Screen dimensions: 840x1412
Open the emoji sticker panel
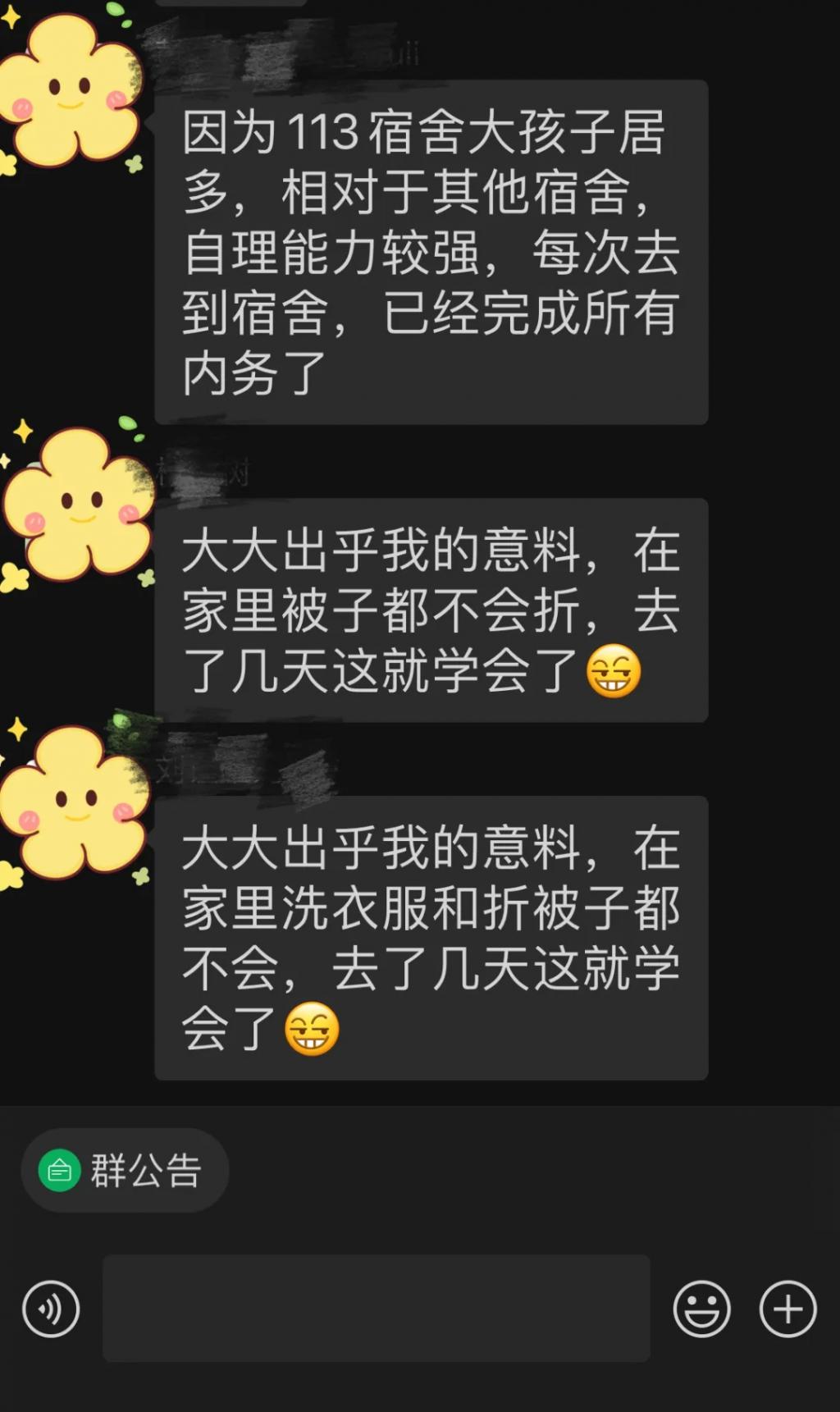pos(702,1309)
